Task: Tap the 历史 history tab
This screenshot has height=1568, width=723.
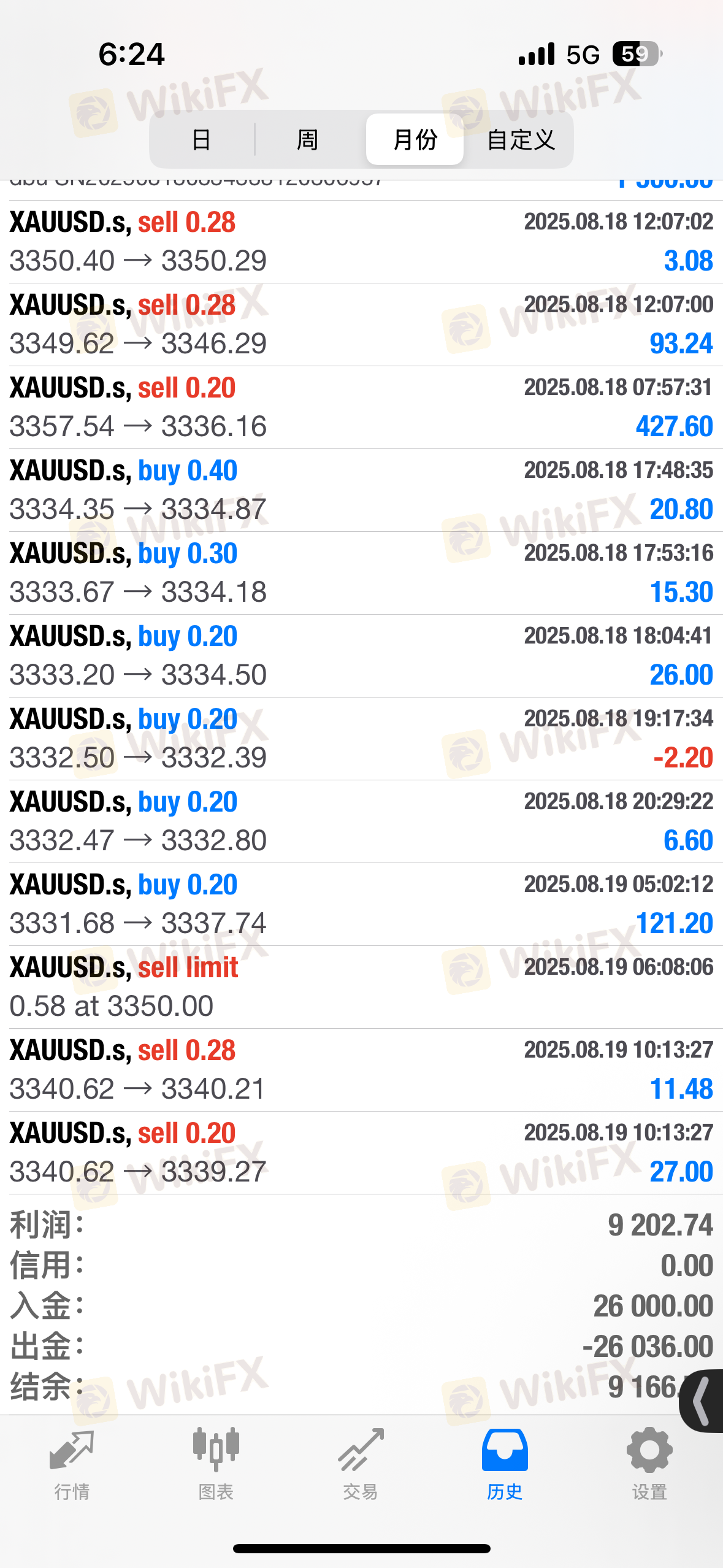Action: tap(505, 1464)
